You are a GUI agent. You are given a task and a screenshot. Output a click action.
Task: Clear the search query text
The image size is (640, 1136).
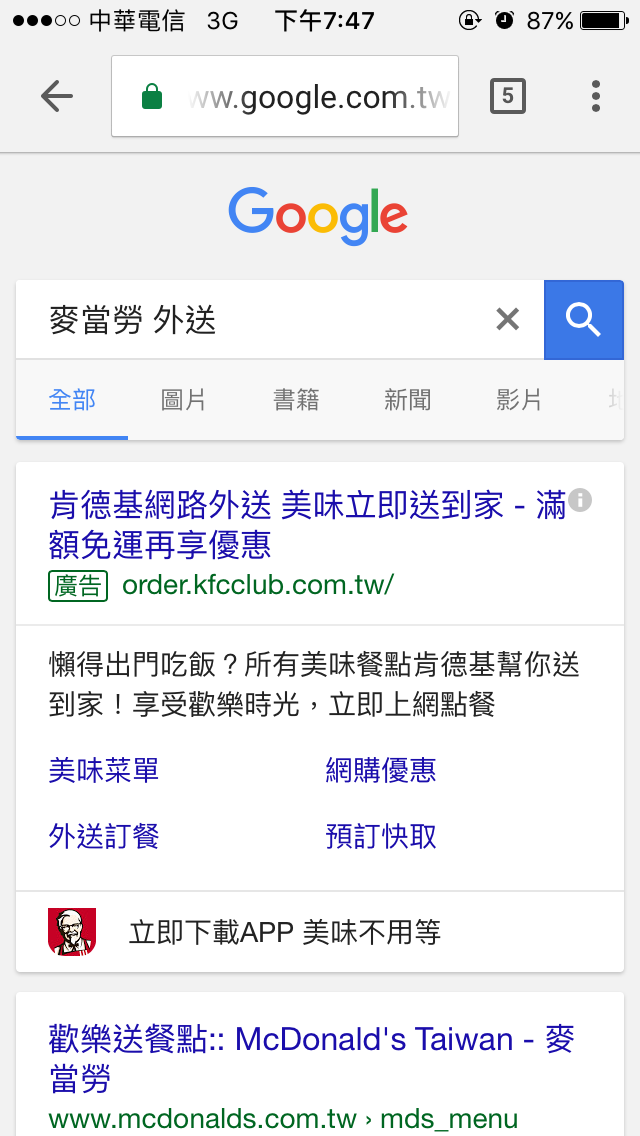[508, 320]
